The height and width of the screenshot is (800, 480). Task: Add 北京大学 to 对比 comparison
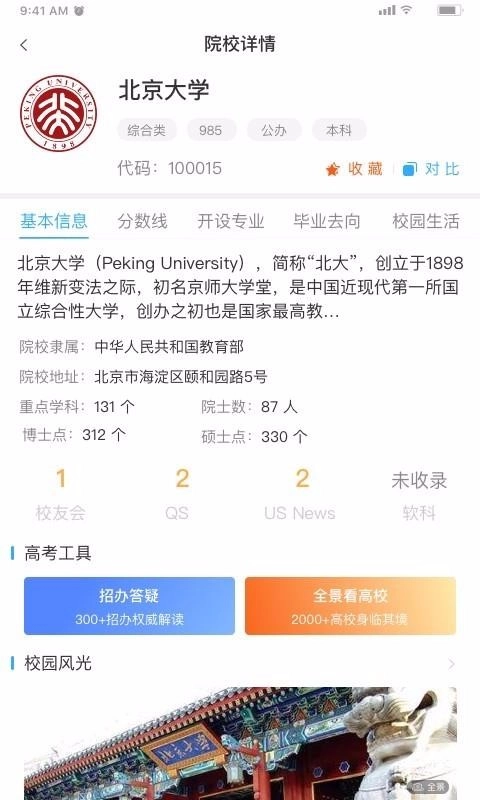[431, 169]
